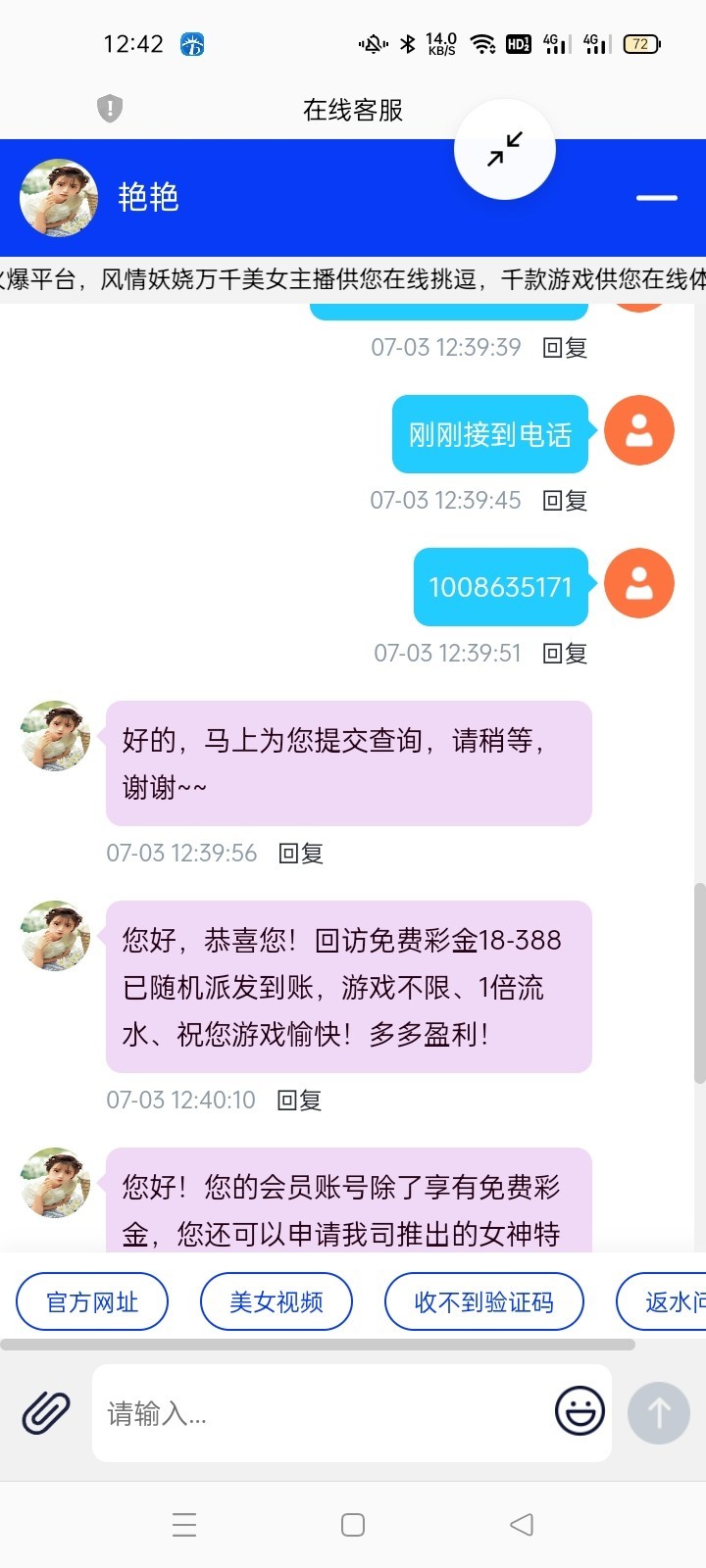Screen dimensions: 706x1568
Task: Focus the 请输入 message field
Action: [324, 1413]
